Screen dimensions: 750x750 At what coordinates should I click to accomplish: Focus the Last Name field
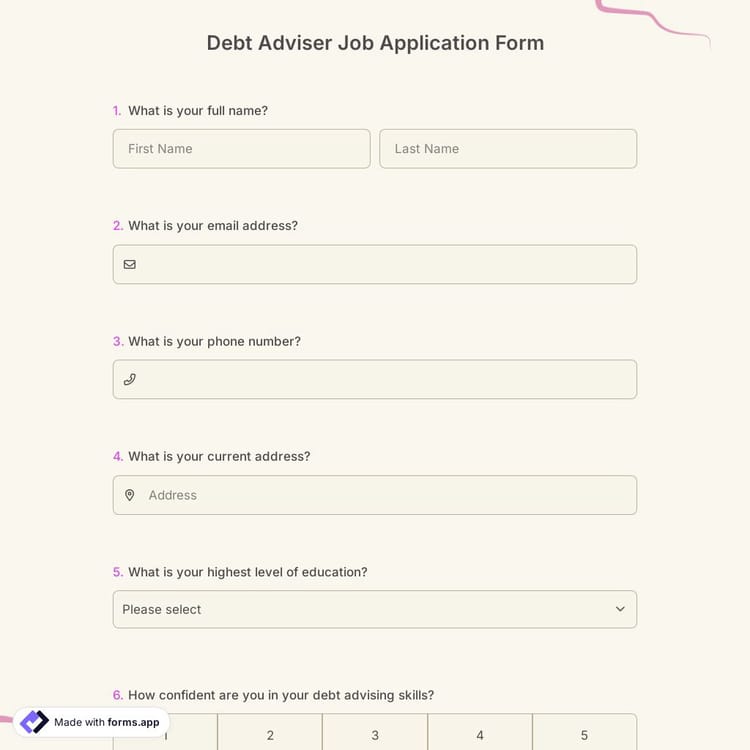point(507,148)
